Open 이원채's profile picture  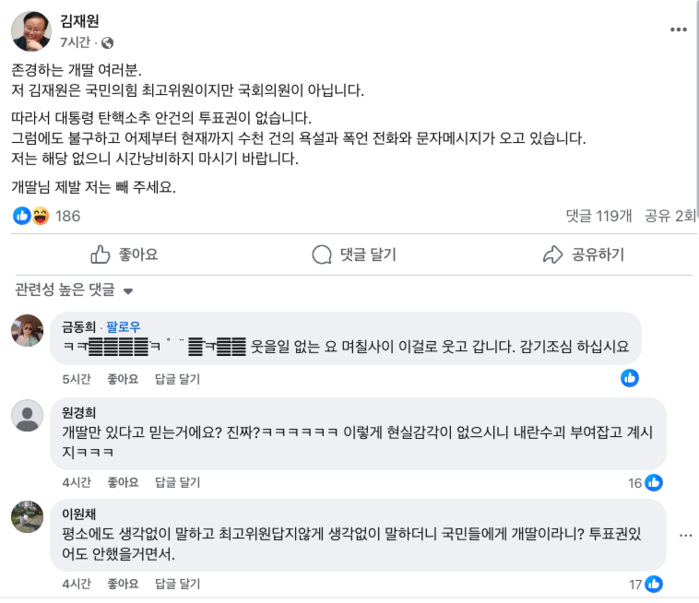pyautogui.click(x=27, y=517)
